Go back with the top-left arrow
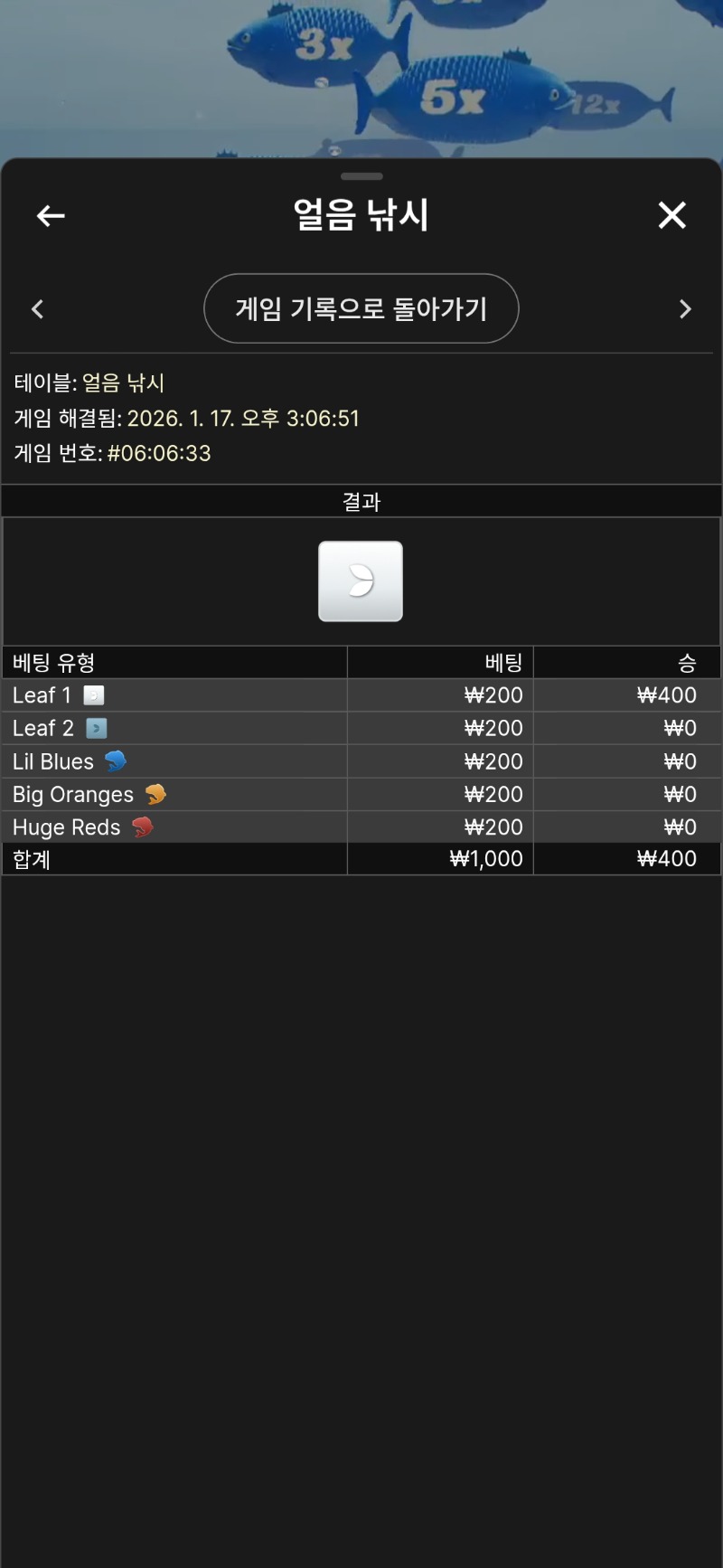Image resolution: width=723 pixels, height=1568 pixels. (51, 215)
